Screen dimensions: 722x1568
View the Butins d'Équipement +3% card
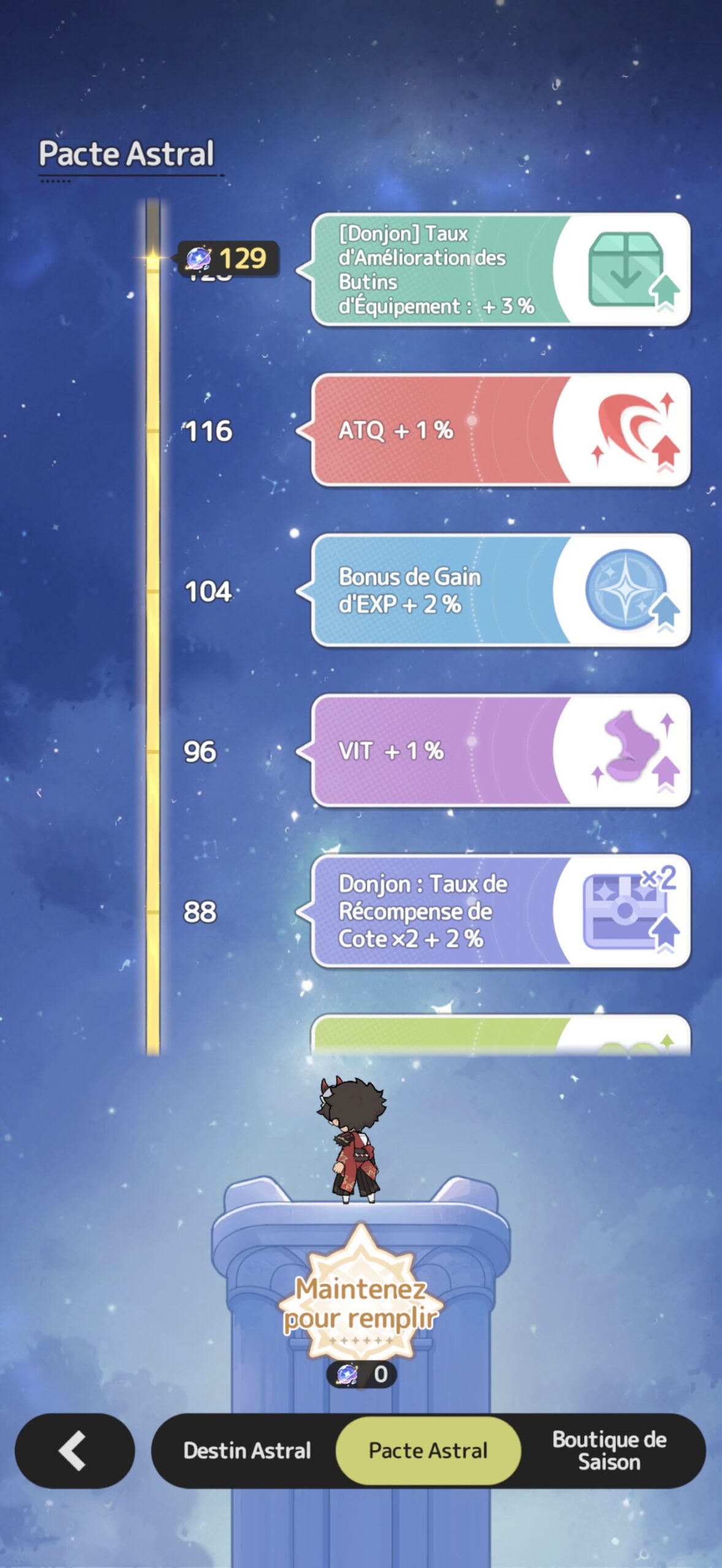coord(500,269)
